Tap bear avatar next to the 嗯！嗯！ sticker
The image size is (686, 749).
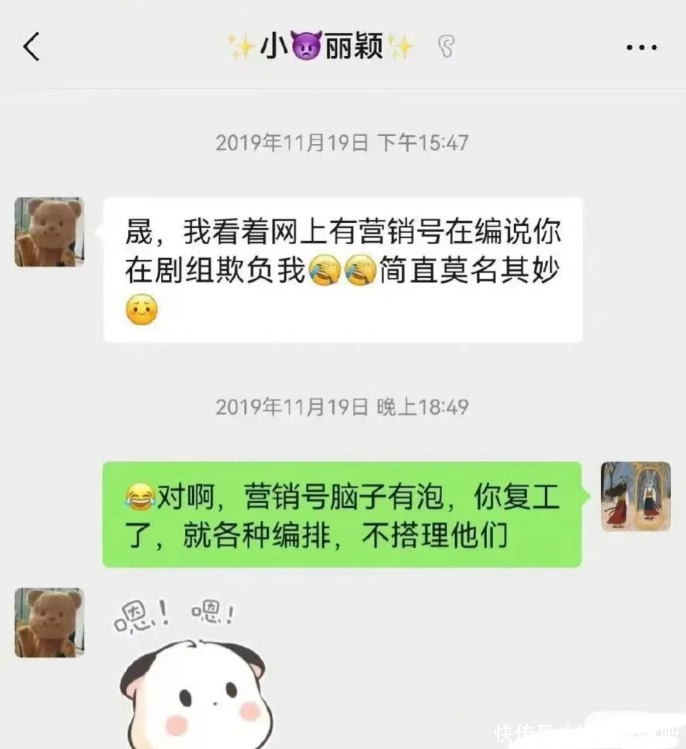point(49,622)
